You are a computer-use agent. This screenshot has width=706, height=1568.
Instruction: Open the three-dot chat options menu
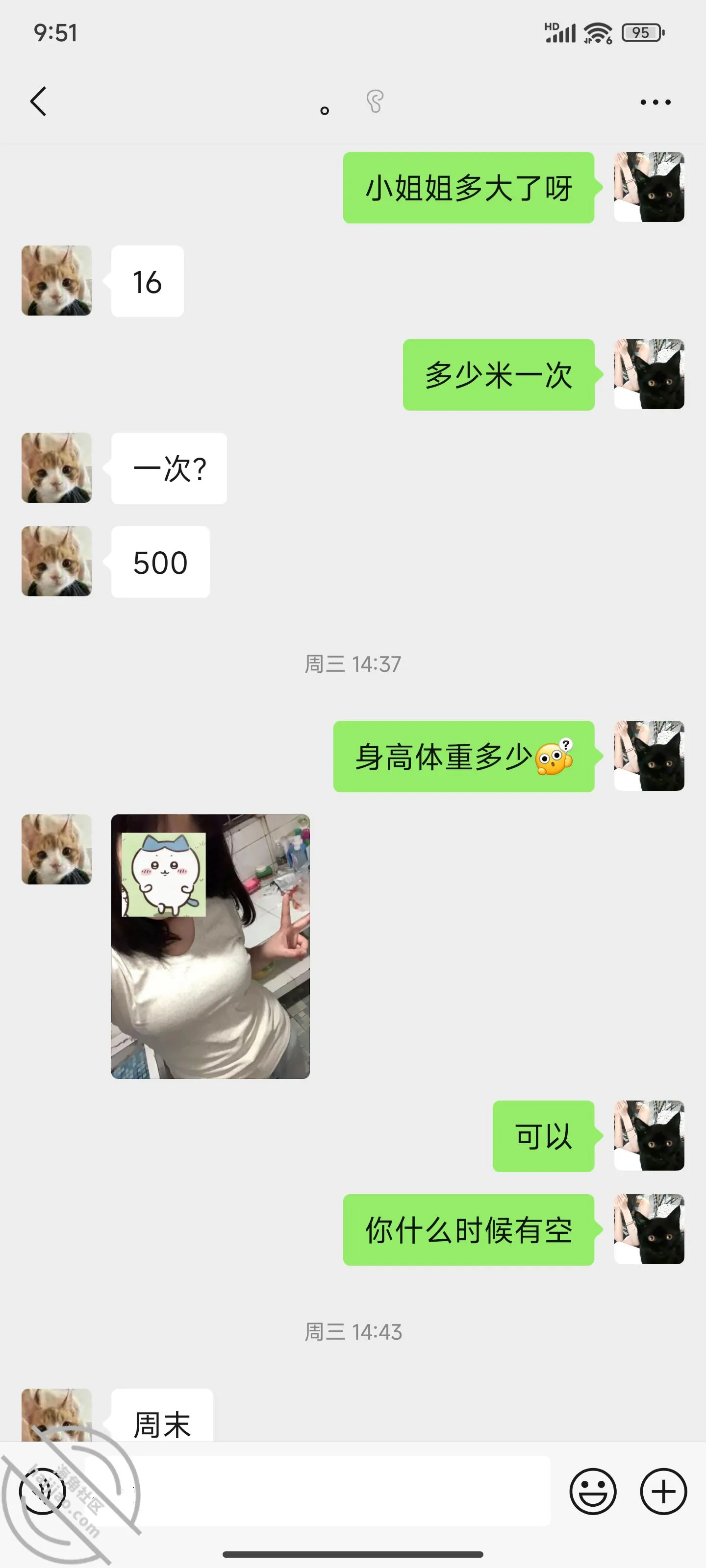tap(656, 101)
